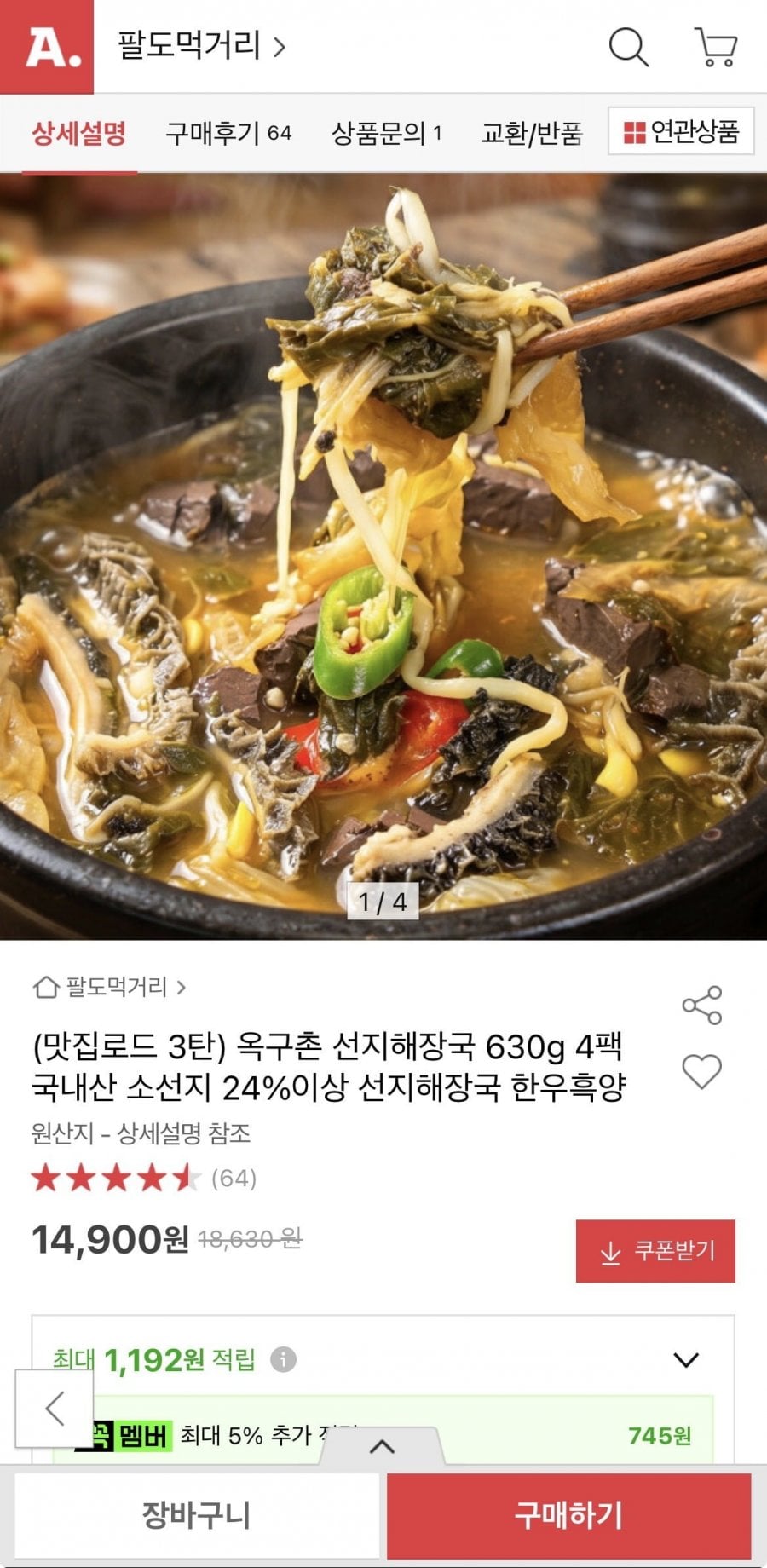Tap the 1/4 image counter
This screenshot has height=1568, width=767.
(383, 901)
